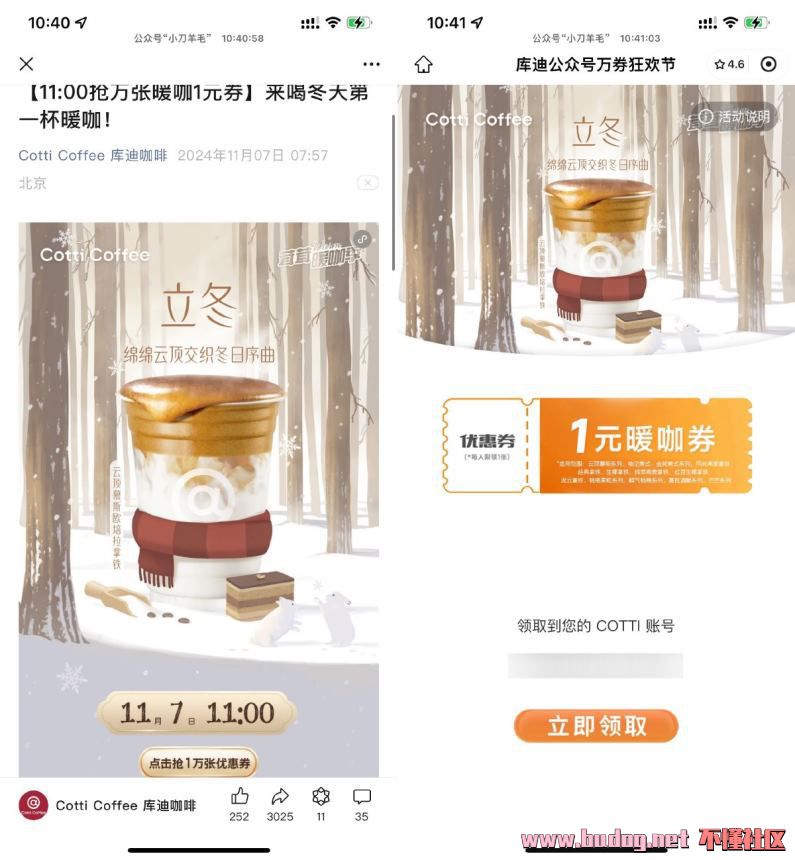Open Cotti Coffee account at the bottom bar
The width and height of the screenshot is (795, 860).
[x=108, y=805]
